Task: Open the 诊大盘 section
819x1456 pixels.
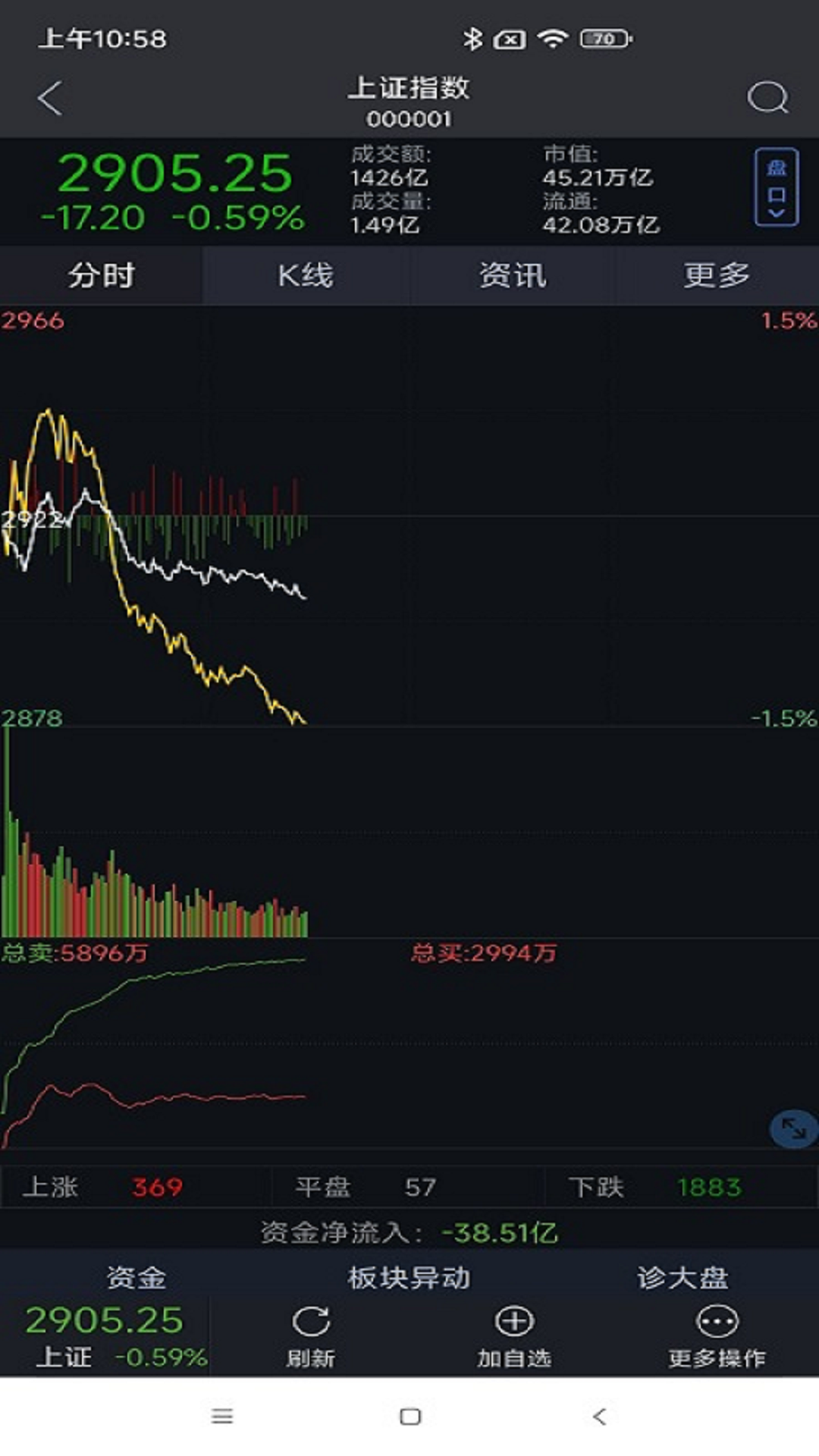Action: click(x=682, y=1278)
